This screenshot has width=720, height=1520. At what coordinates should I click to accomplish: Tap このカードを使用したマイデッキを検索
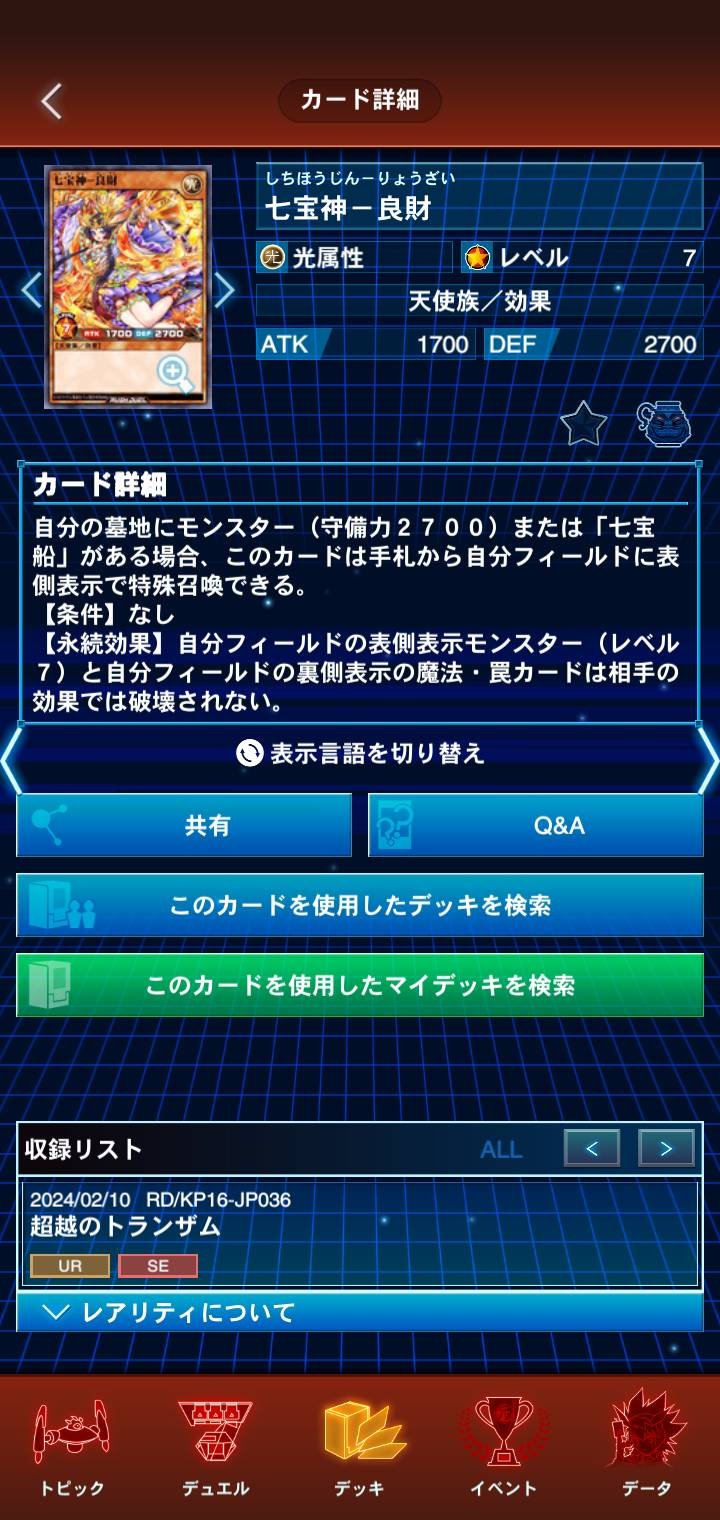(360, 985)
